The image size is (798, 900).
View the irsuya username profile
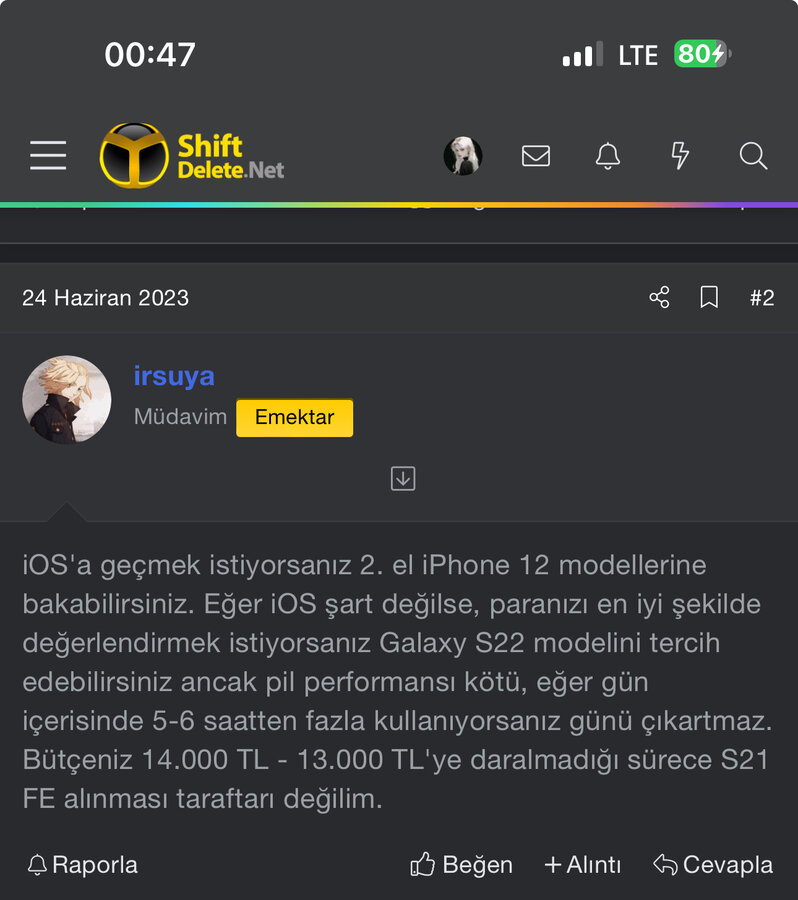point(174,377)
